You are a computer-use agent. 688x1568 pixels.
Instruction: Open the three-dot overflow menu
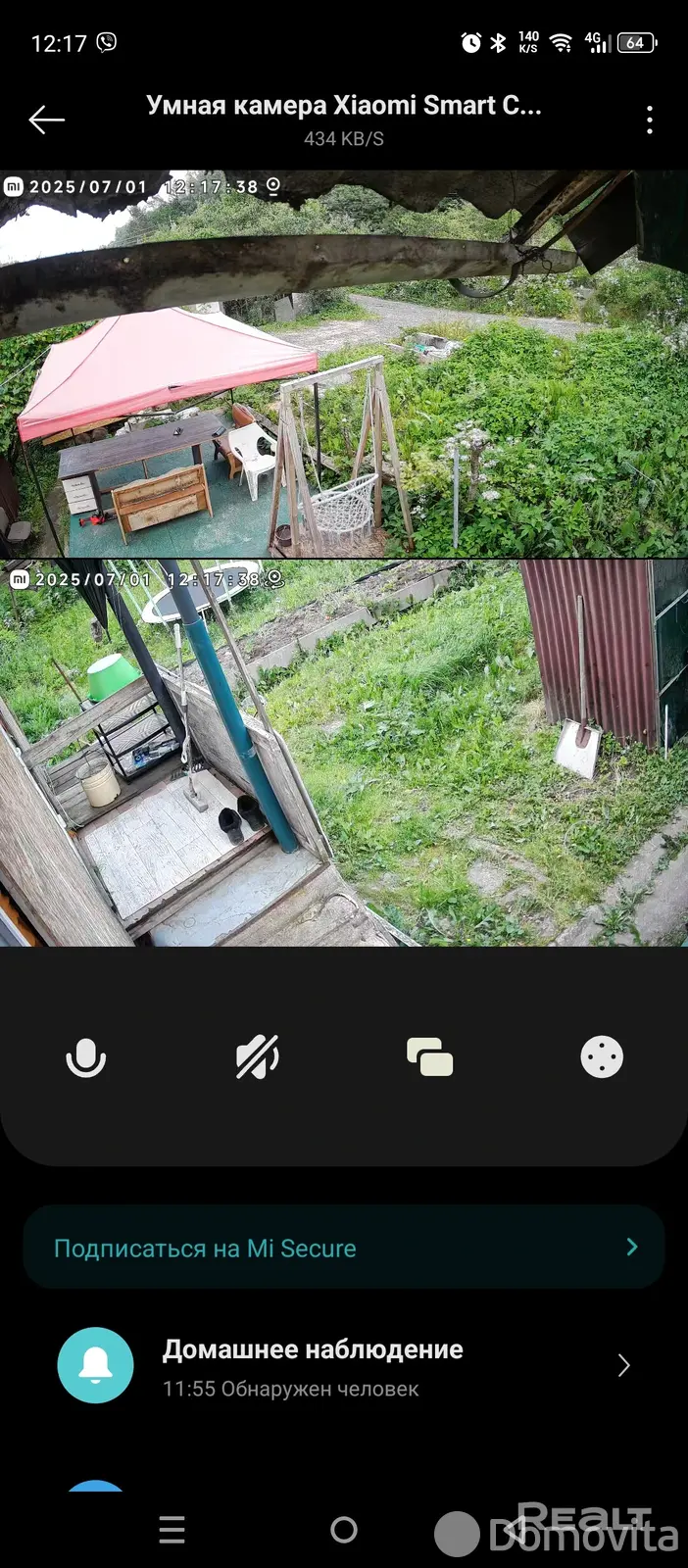(x=649, y=121)
